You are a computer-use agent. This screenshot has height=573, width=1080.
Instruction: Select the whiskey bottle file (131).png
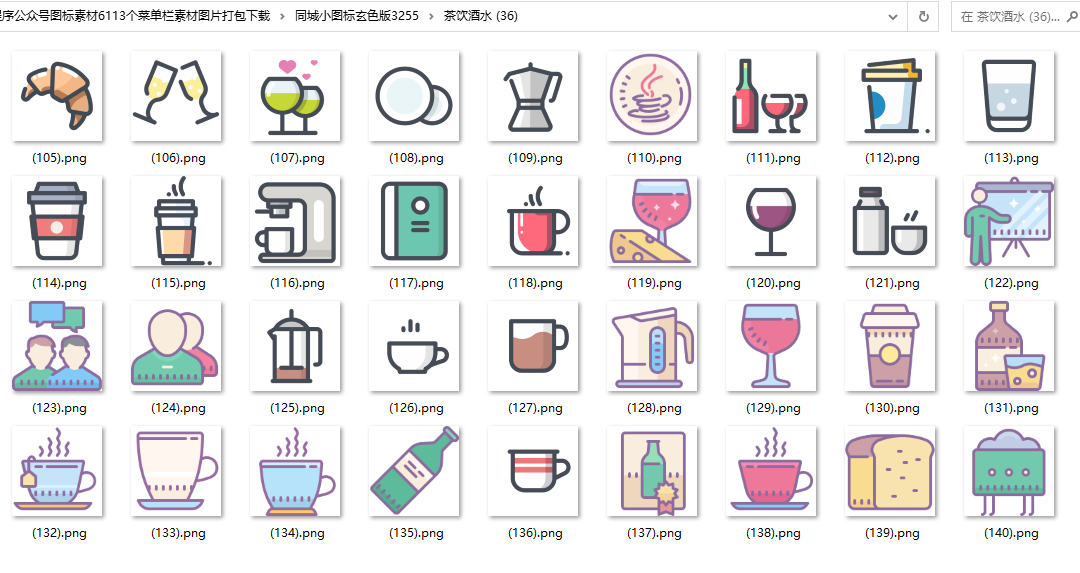1009,346
